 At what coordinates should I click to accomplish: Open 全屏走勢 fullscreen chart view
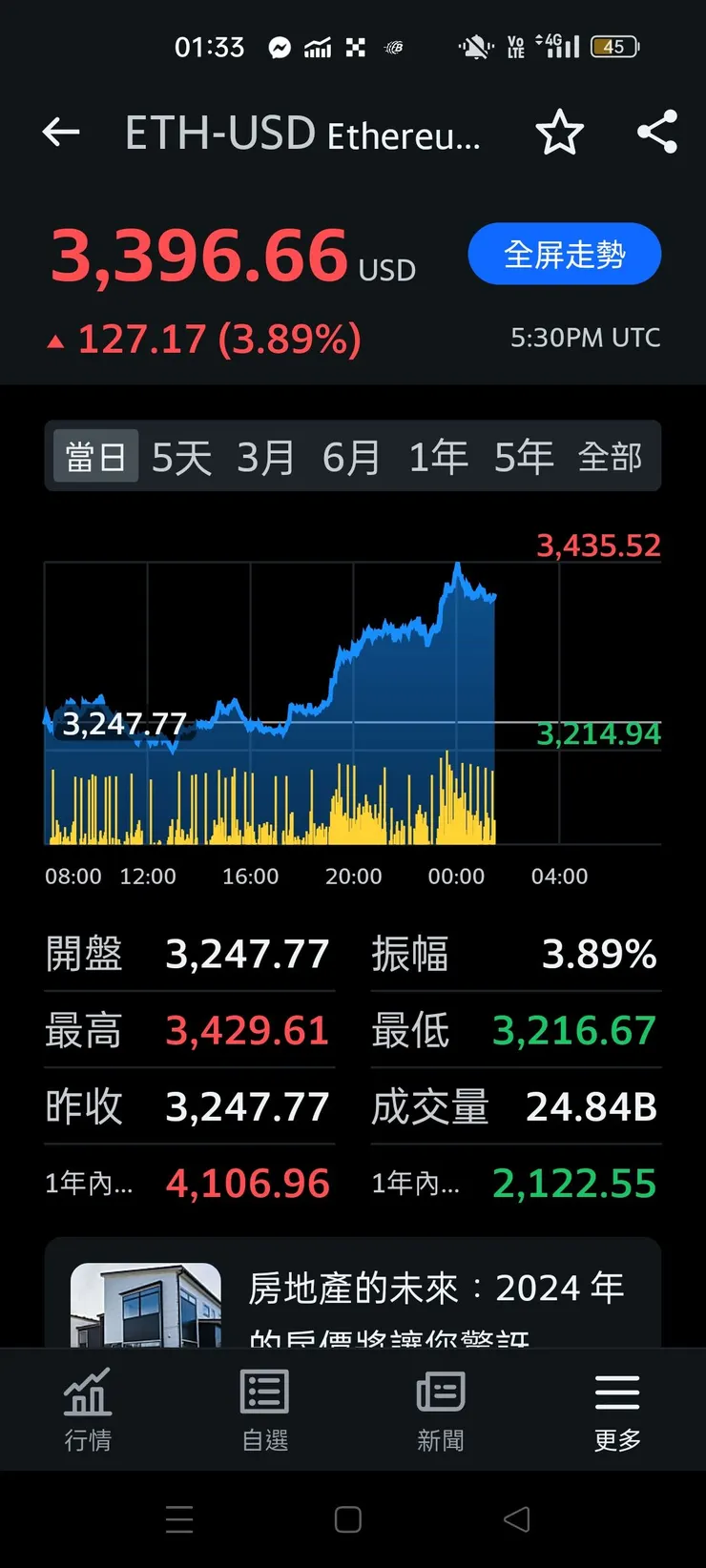tap(564, 254)
